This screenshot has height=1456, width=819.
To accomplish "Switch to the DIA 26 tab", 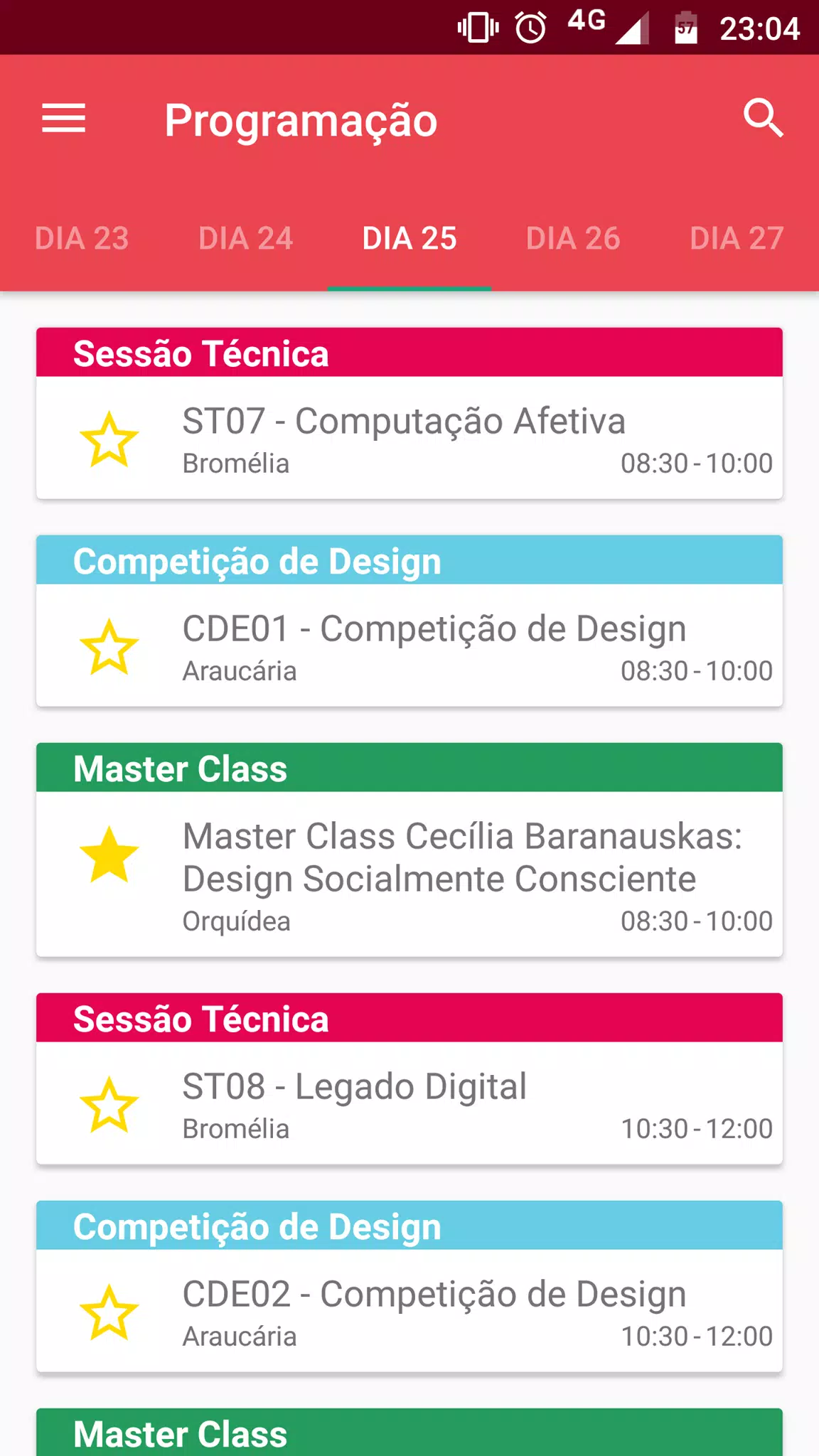I will coord(573,238).
